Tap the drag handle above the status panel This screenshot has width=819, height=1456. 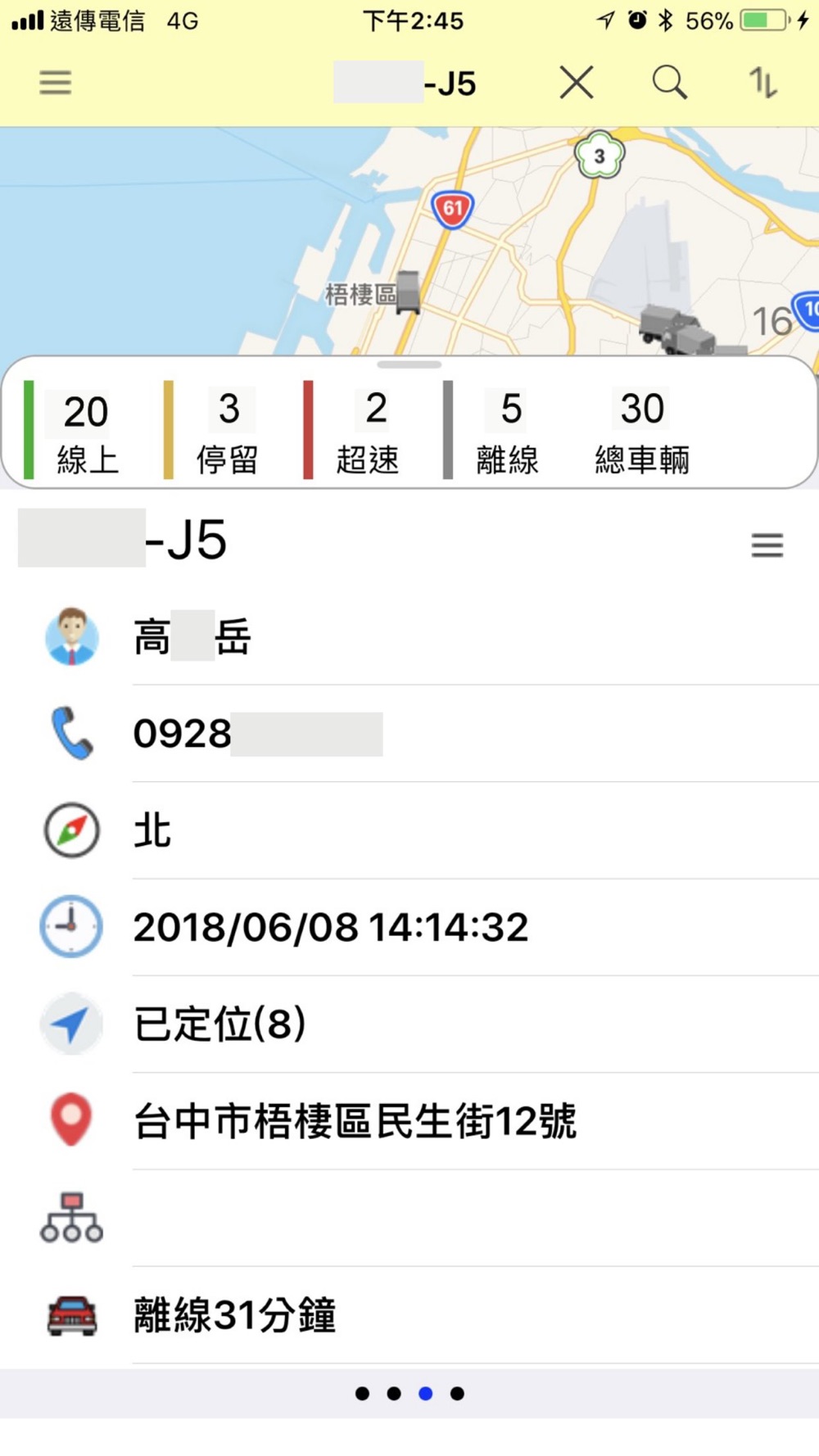[409, 364]
